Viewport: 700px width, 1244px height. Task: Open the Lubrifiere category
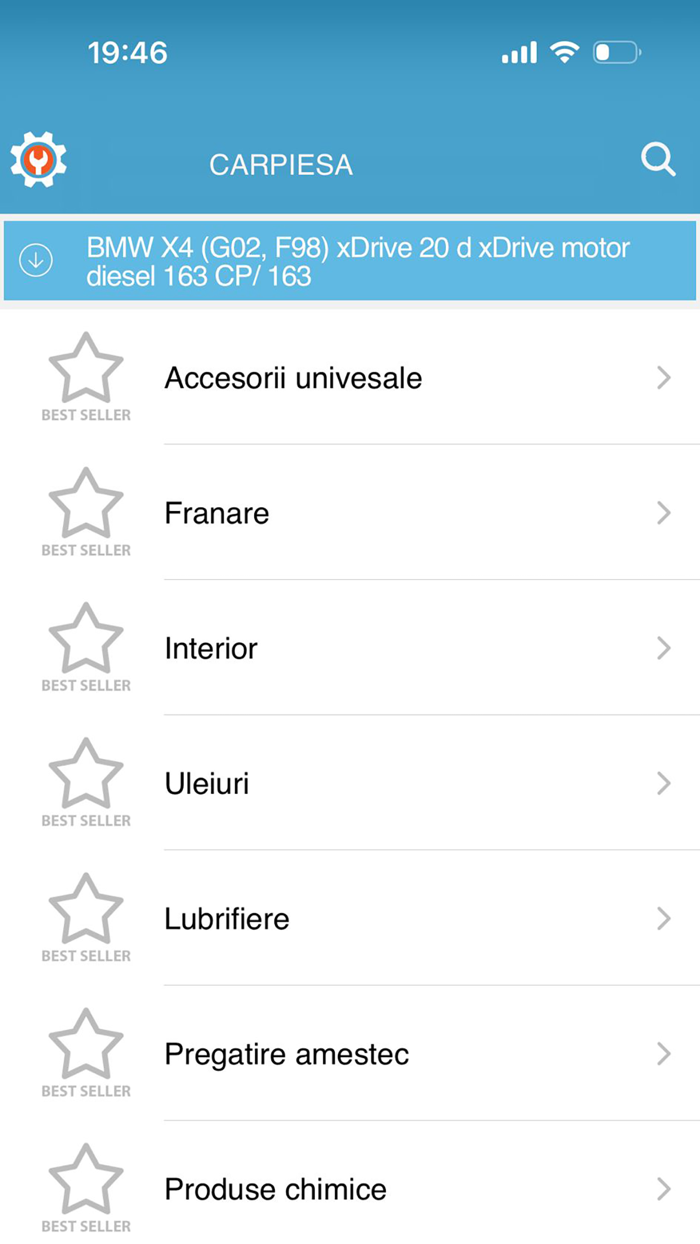click(x=227, y=918)
